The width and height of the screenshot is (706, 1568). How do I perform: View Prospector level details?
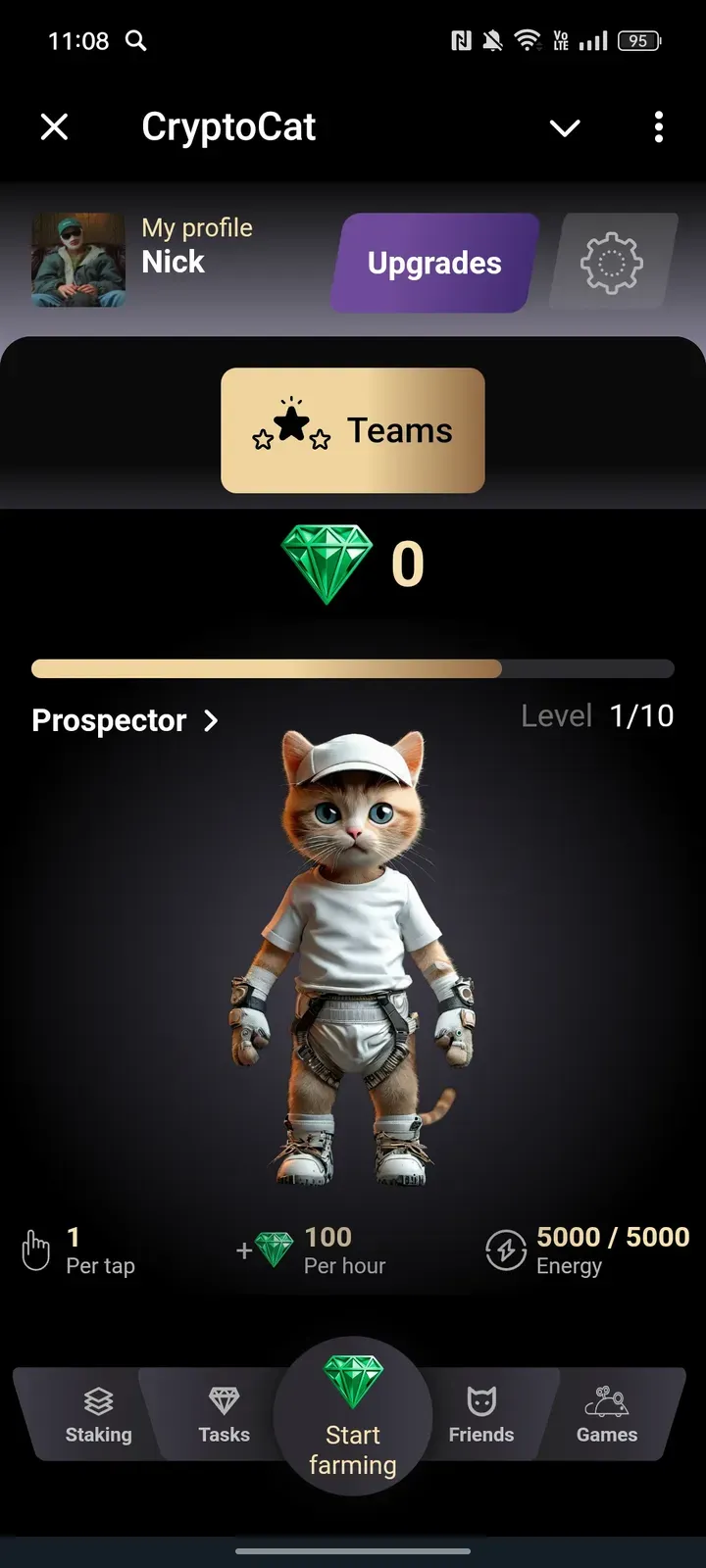[x=126, y=720]
